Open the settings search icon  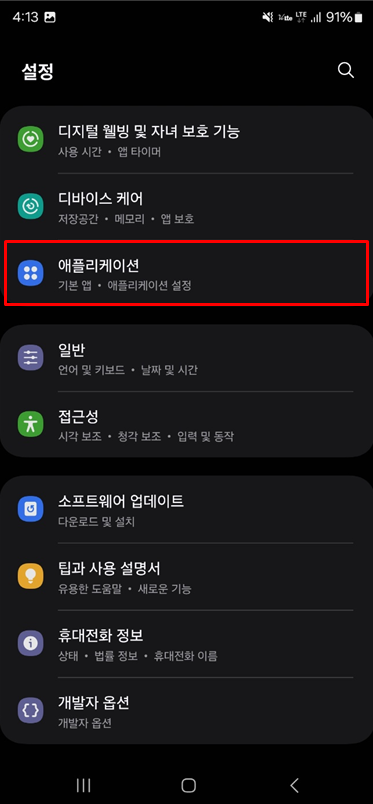[346, 71]
